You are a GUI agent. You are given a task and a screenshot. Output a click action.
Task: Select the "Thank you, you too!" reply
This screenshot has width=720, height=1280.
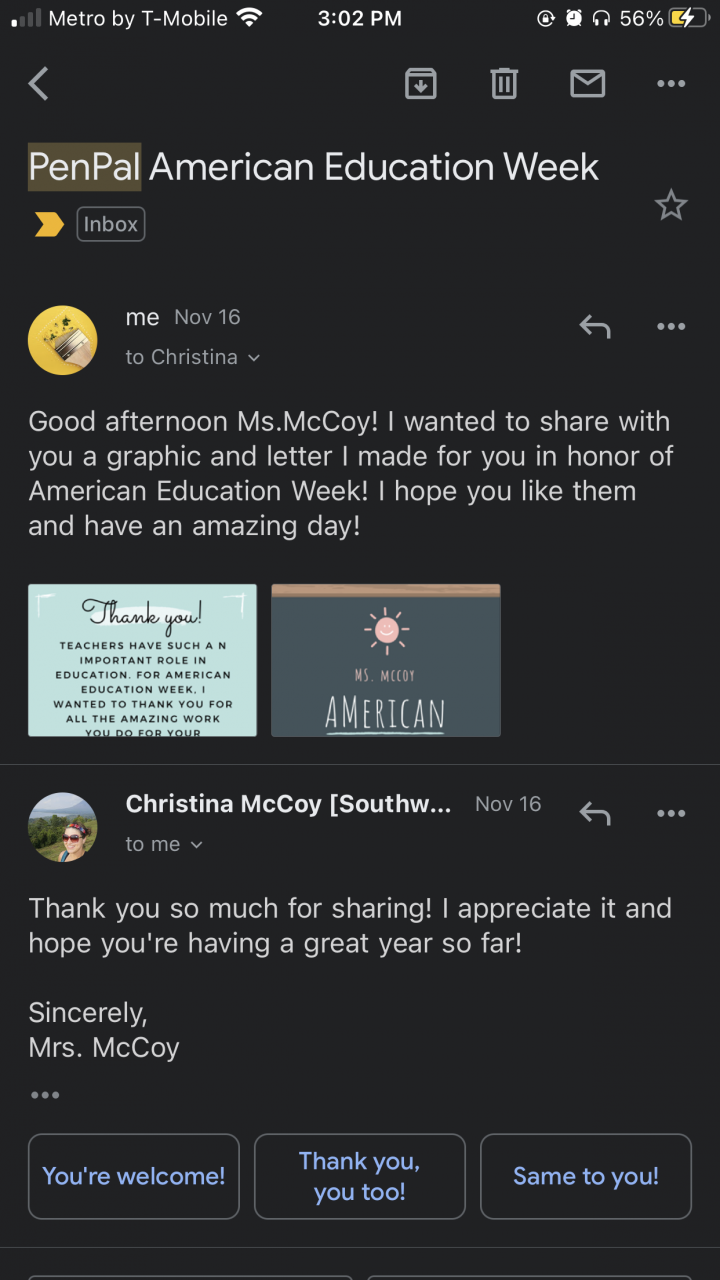pos(360,1176)
